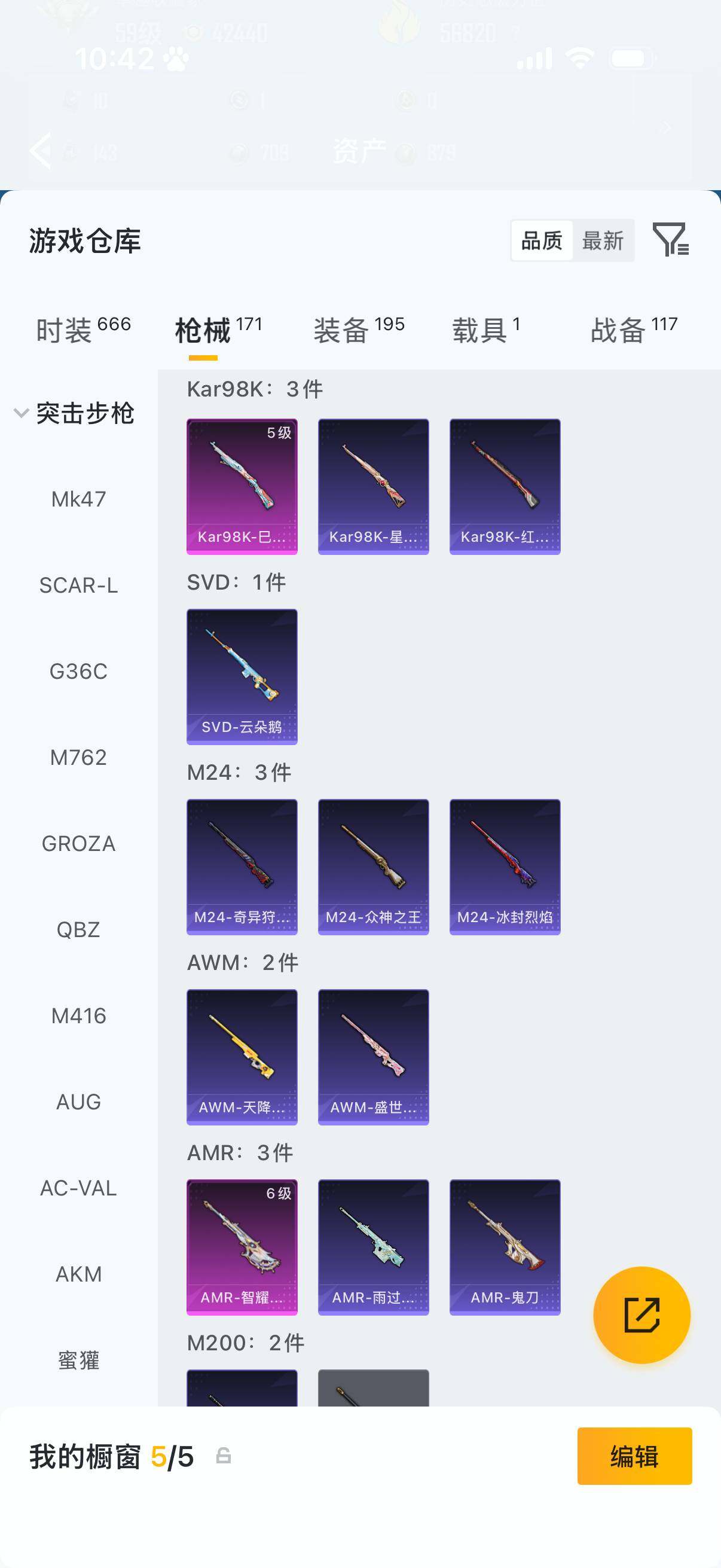The width and height of the screenshot is (721, 1568).
Task: Select M416 in the weapon list
Action: click(x=78, y=1015)
